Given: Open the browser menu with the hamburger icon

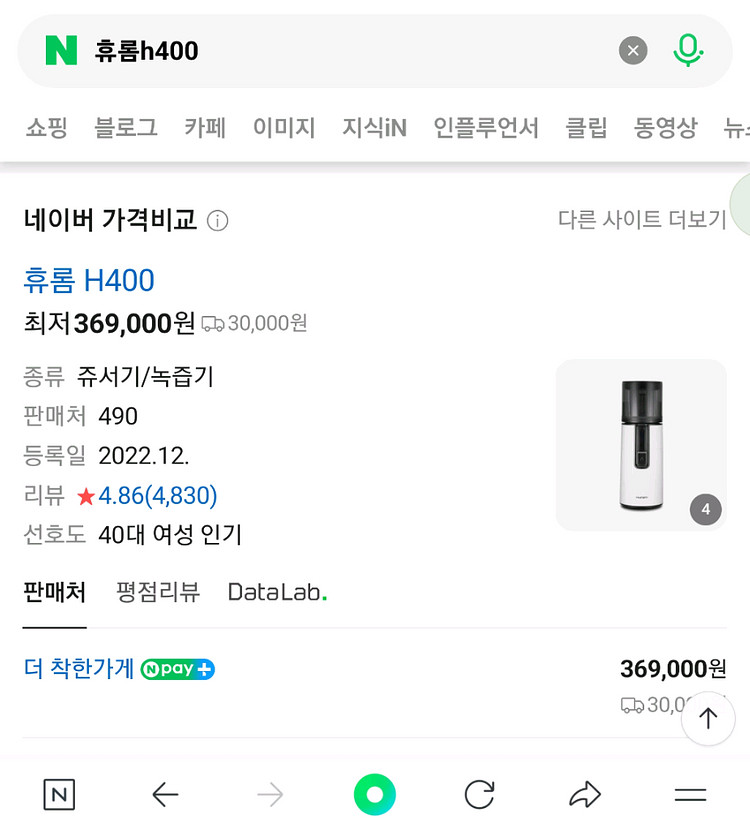Looking at the screenshot, I should pos(690,795).
